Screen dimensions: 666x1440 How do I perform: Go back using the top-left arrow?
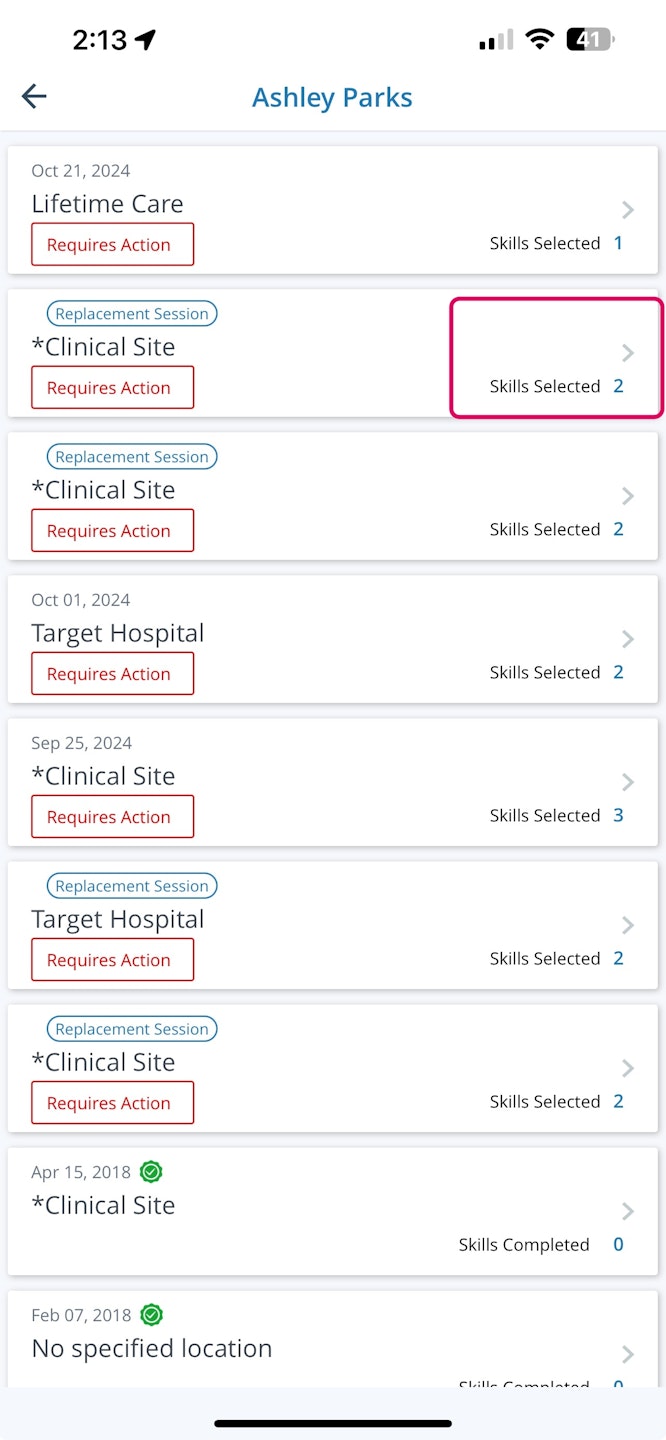pos(34,96)
